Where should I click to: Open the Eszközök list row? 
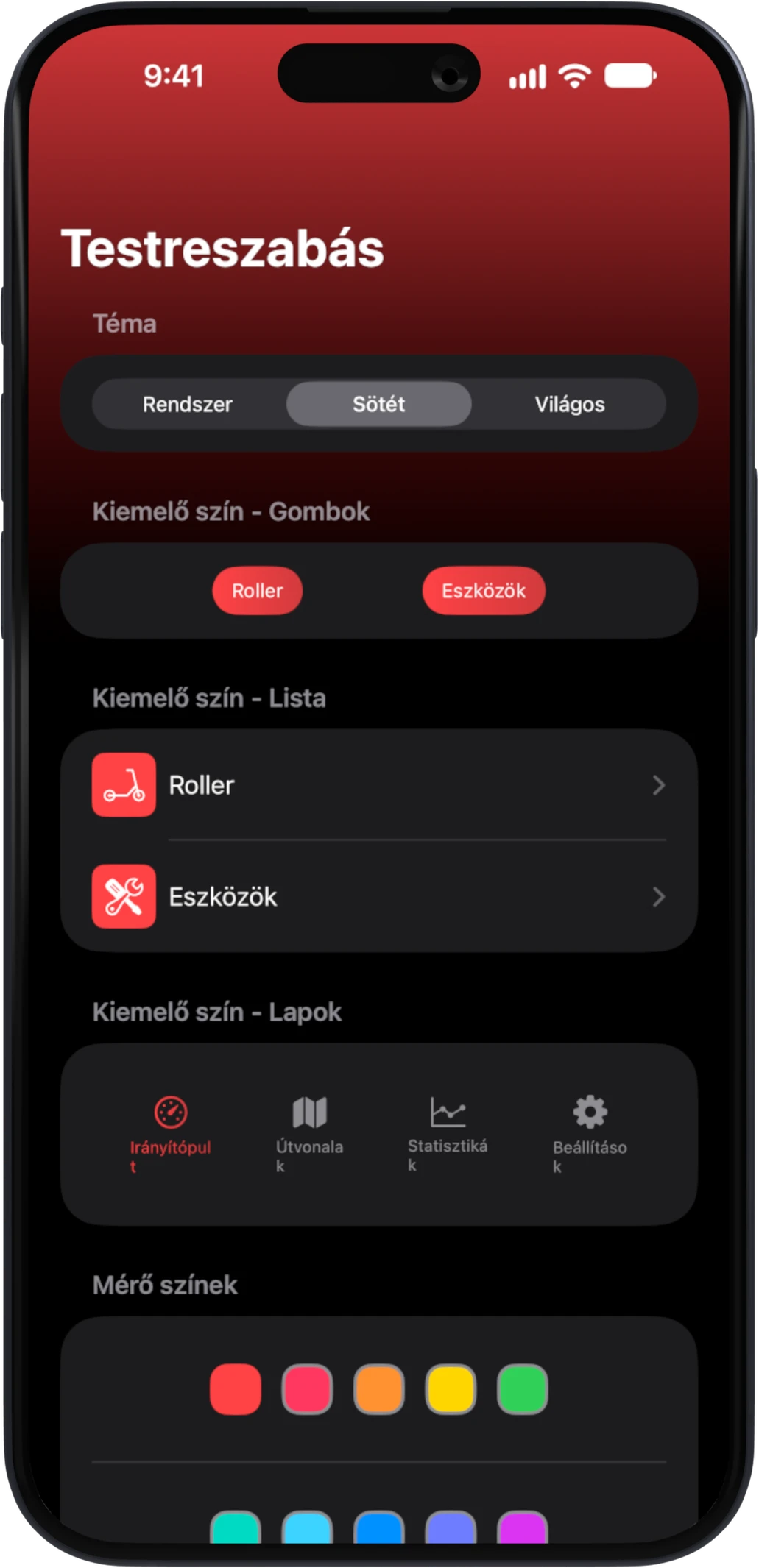[379, 897]
